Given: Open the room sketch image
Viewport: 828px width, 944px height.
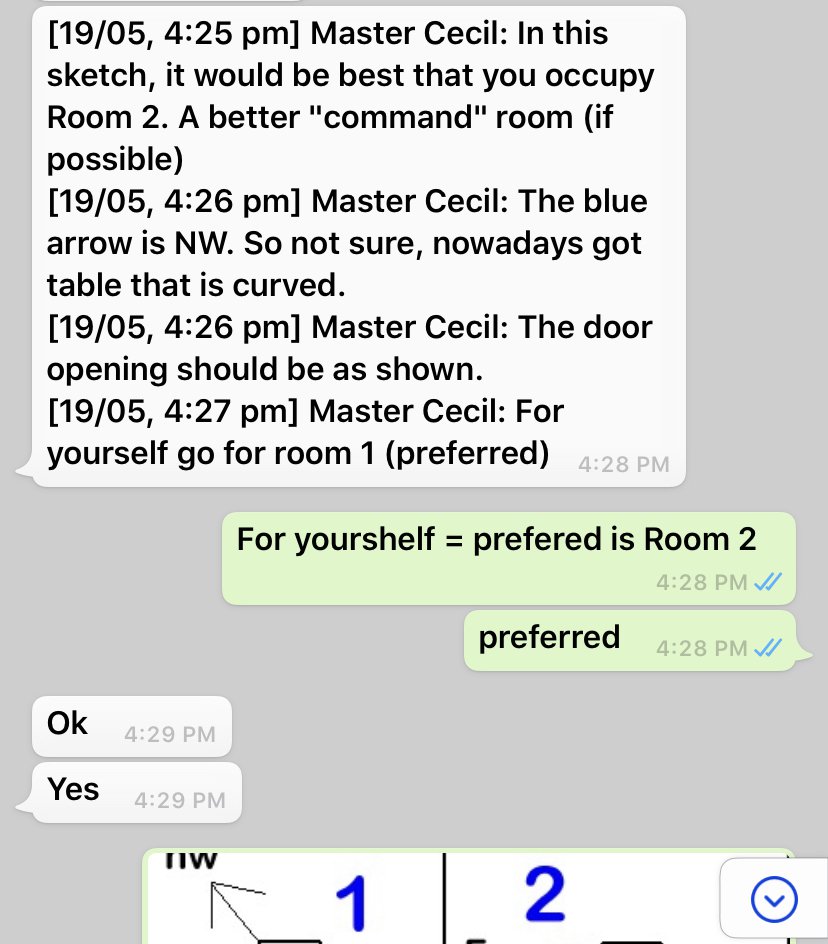Looking at the screenshot, I should (x=430, y=899).
